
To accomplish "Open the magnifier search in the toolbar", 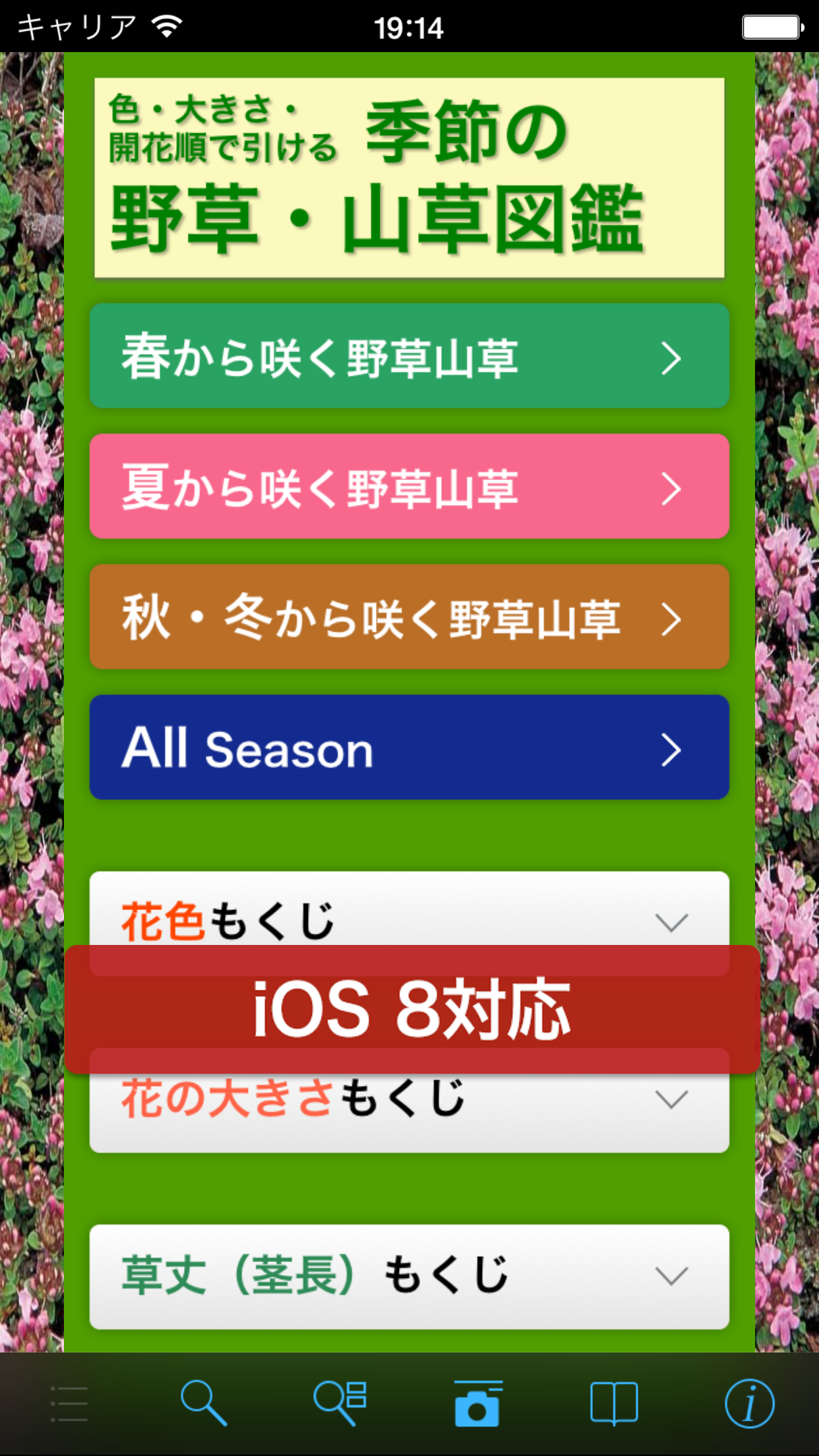I will 204,1403.
